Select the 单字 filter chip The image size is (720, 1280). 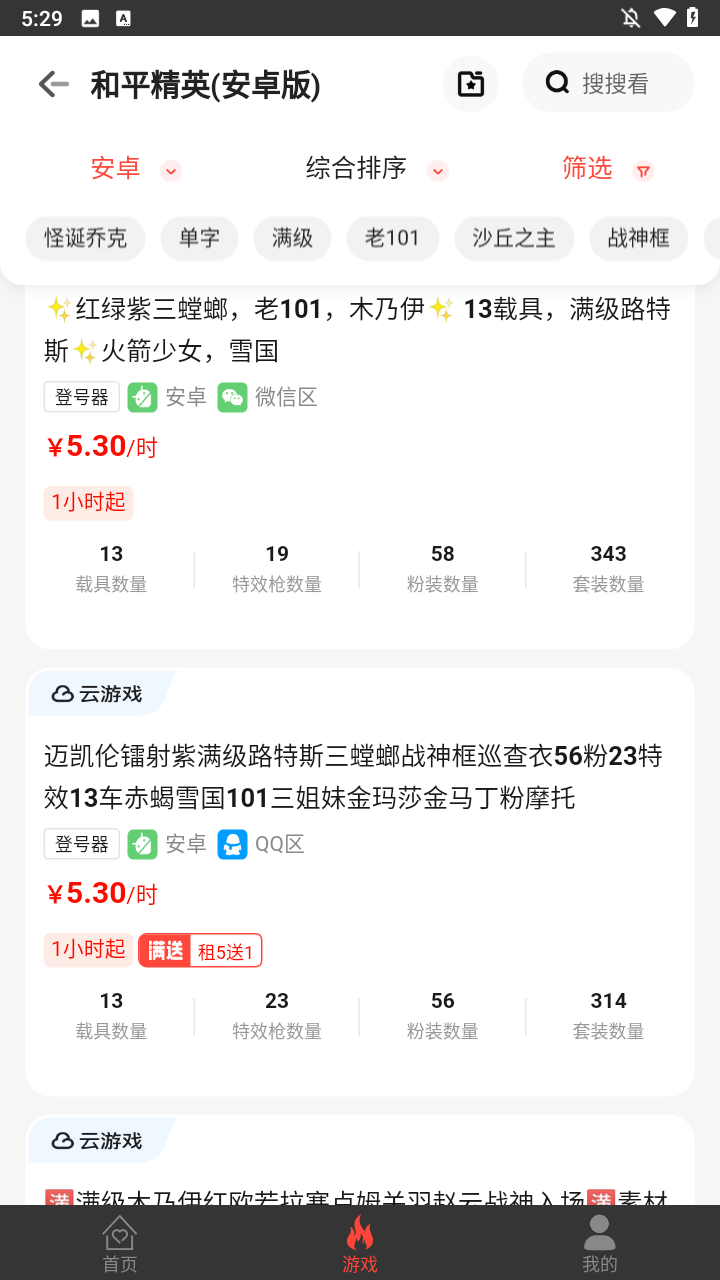[199, 238]
